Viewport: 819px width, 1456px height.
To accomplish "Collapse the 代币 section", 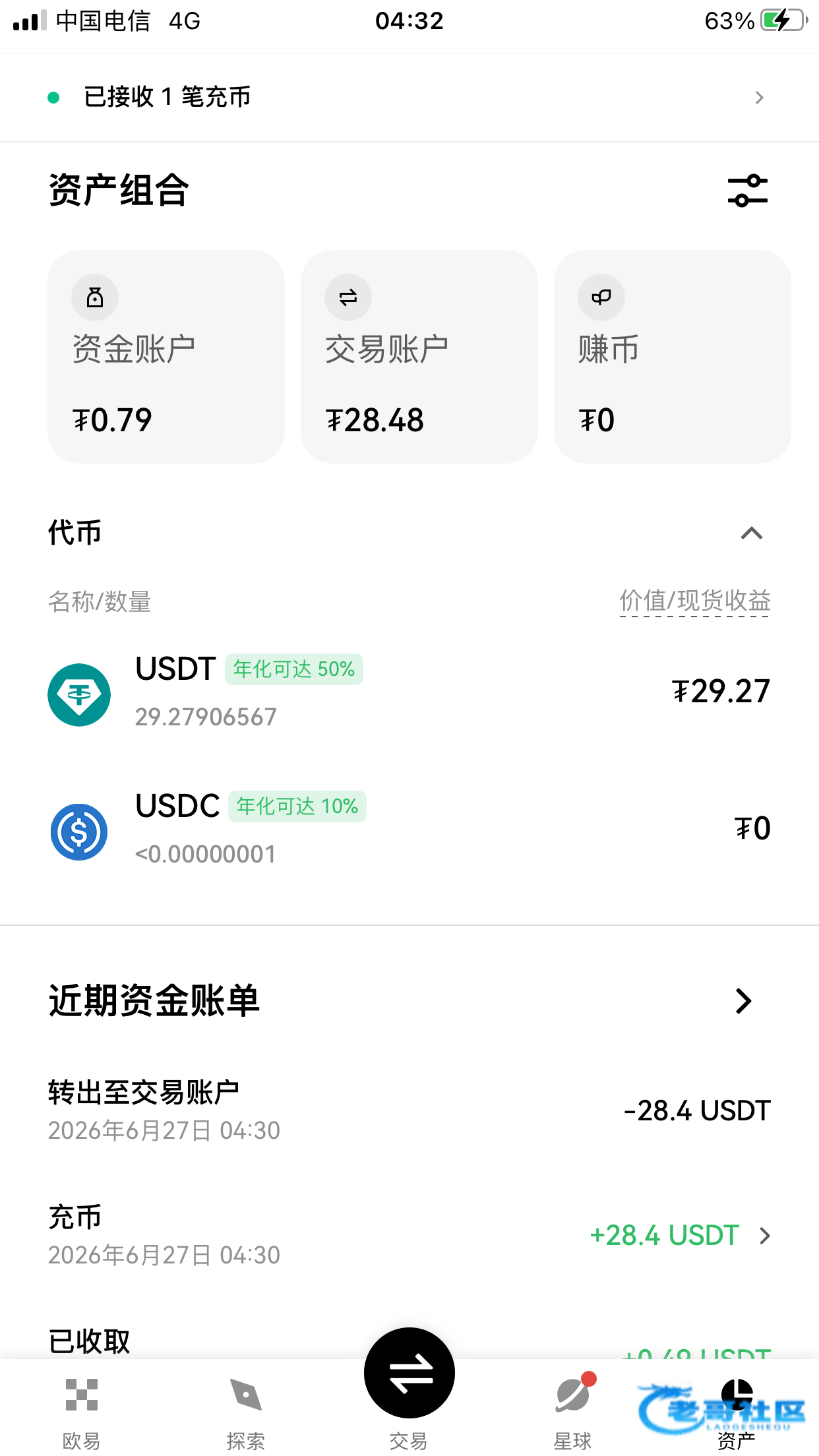I will tap(752, 533).
